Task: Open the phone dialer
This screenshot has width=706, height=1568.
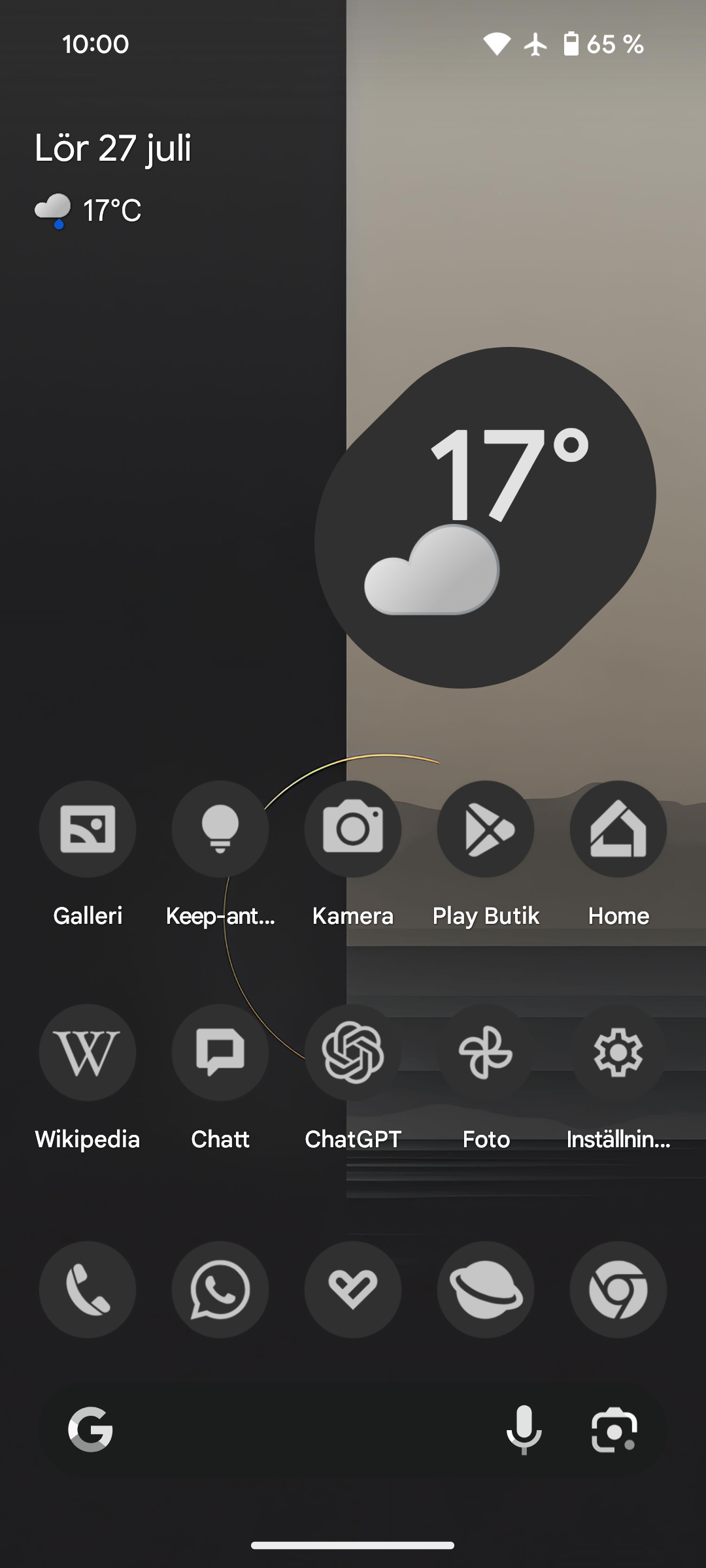Action: click(x=88, y=1290)
